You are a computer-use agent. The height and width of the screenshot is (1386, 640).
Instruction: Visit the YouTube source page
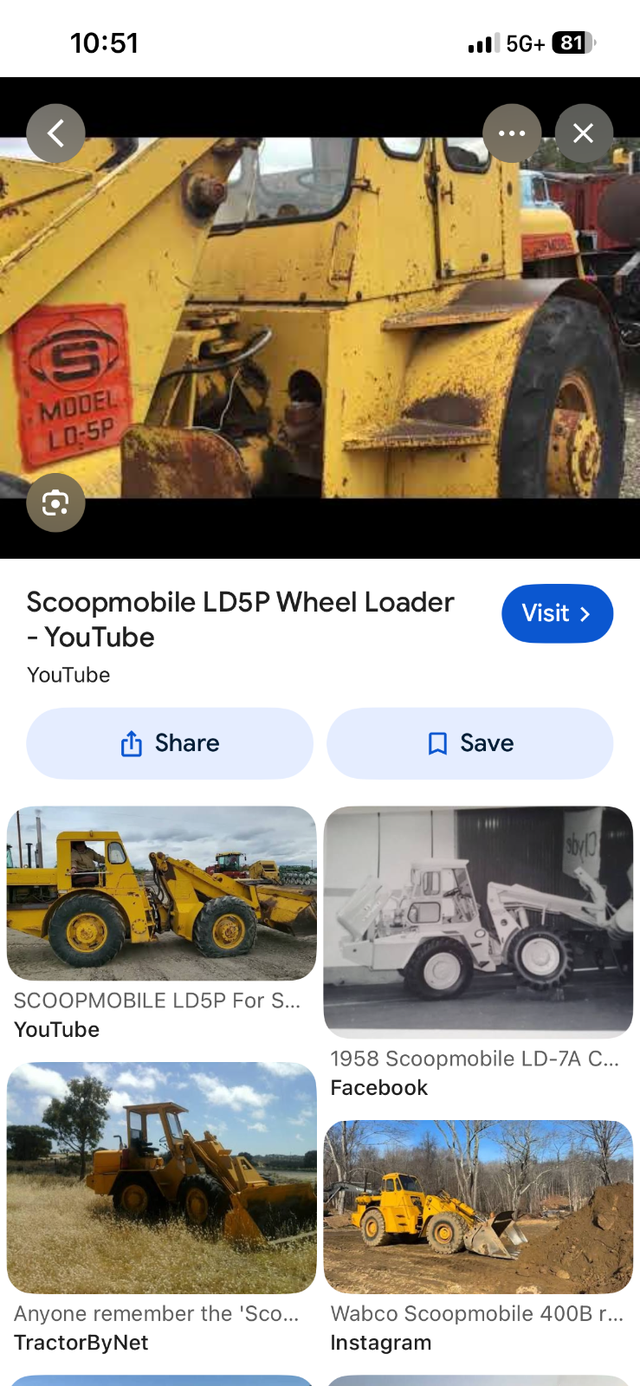coord(556,613)
